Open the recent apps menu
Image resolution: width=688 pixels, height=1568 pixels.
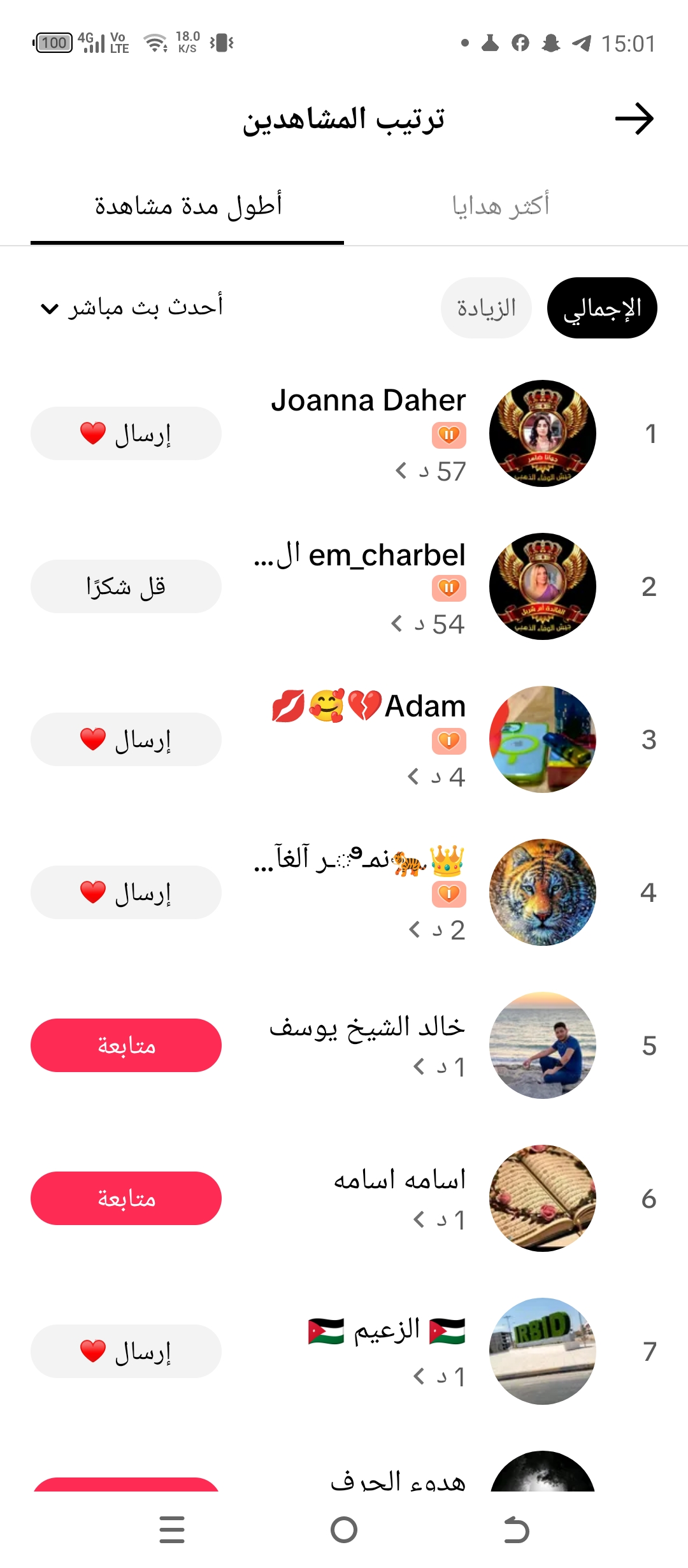pos(172,1530)
